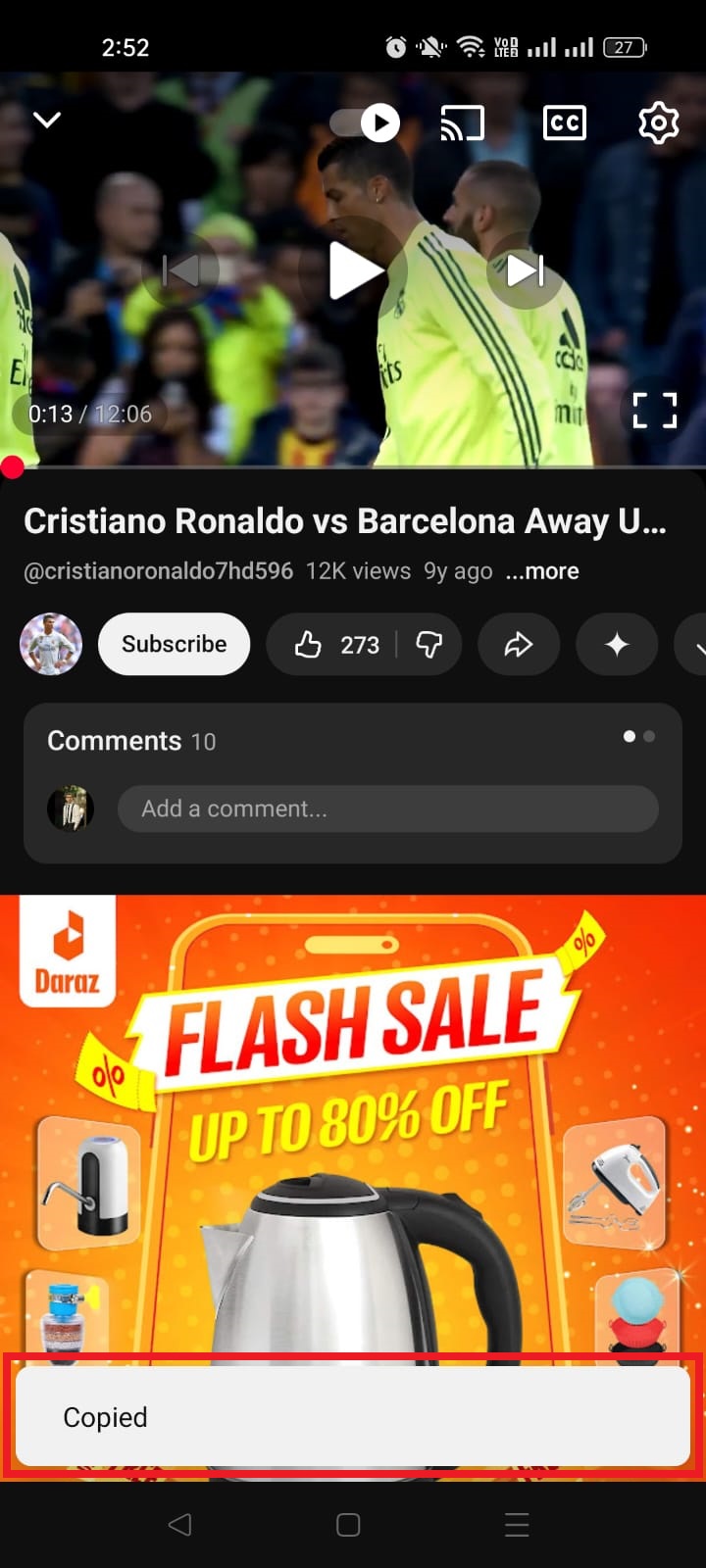Open video quality settings gear
706x1568 pixels.
658,122
